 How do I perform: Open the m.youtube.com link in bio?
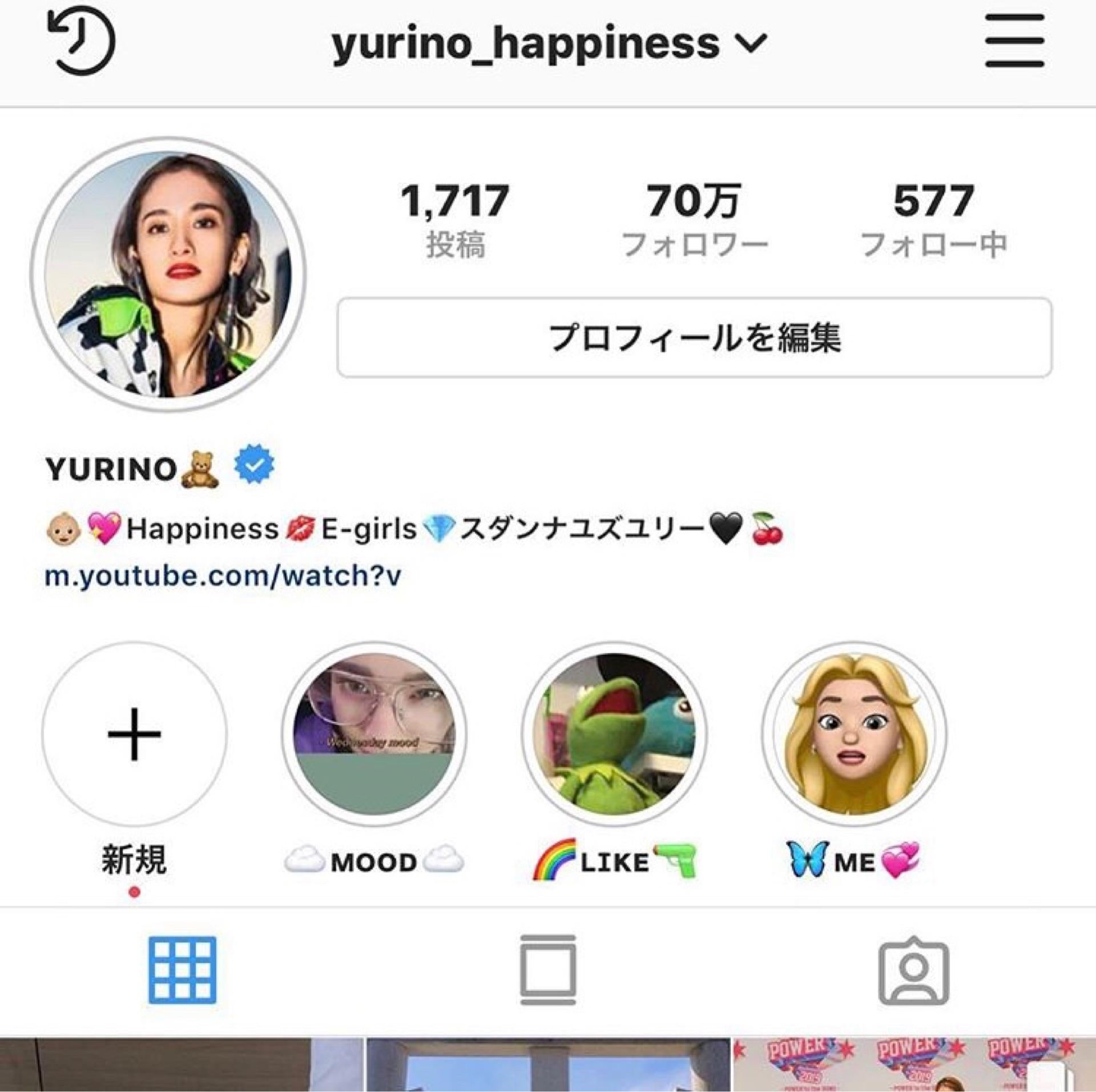(223, 575)
